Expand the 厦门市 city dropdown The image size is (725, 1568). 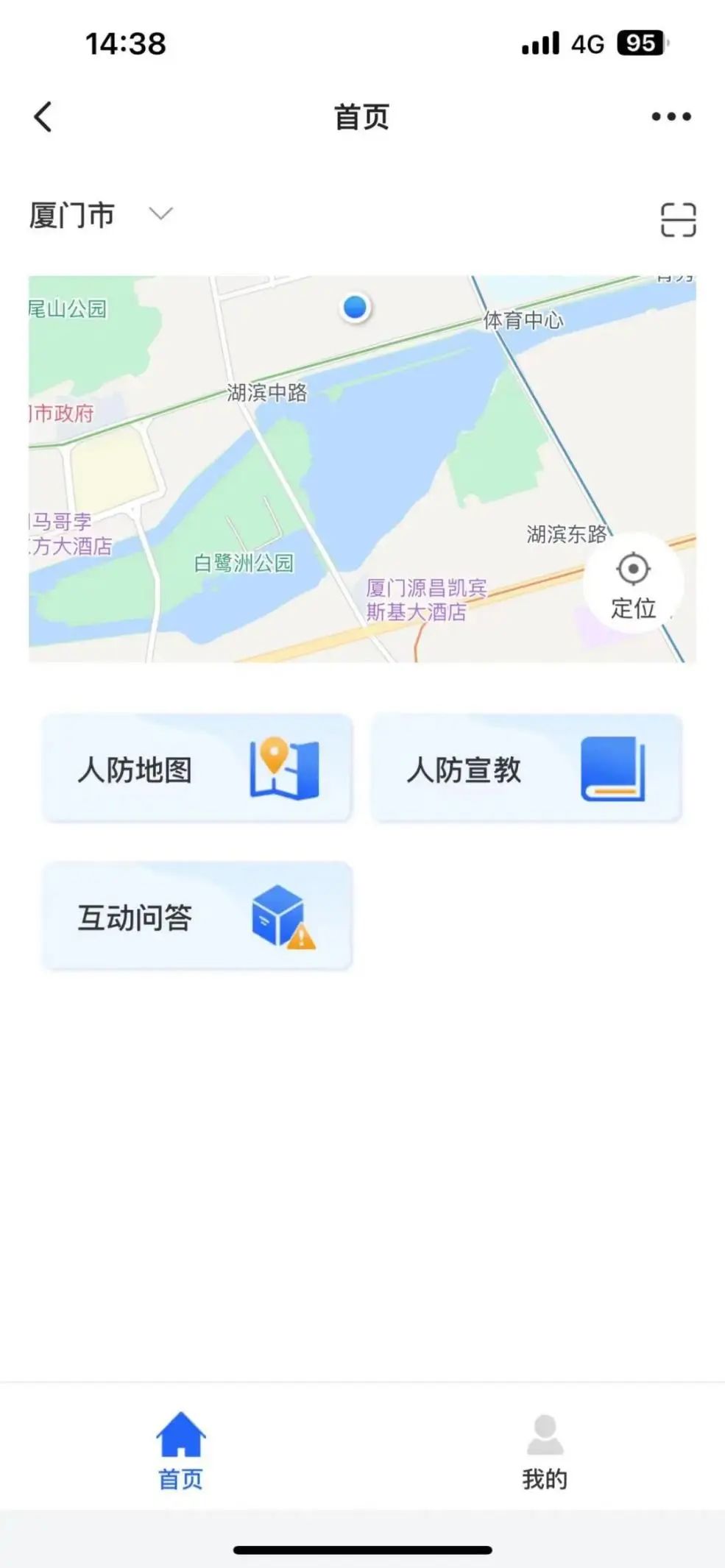[101, 215]
